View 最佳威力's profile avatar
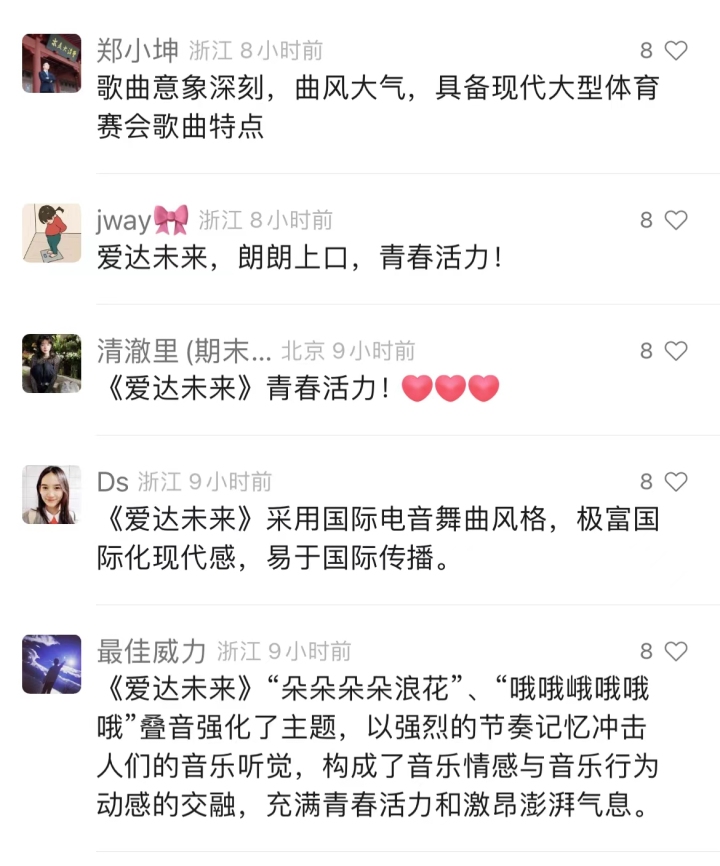 (x=51, y=664)
